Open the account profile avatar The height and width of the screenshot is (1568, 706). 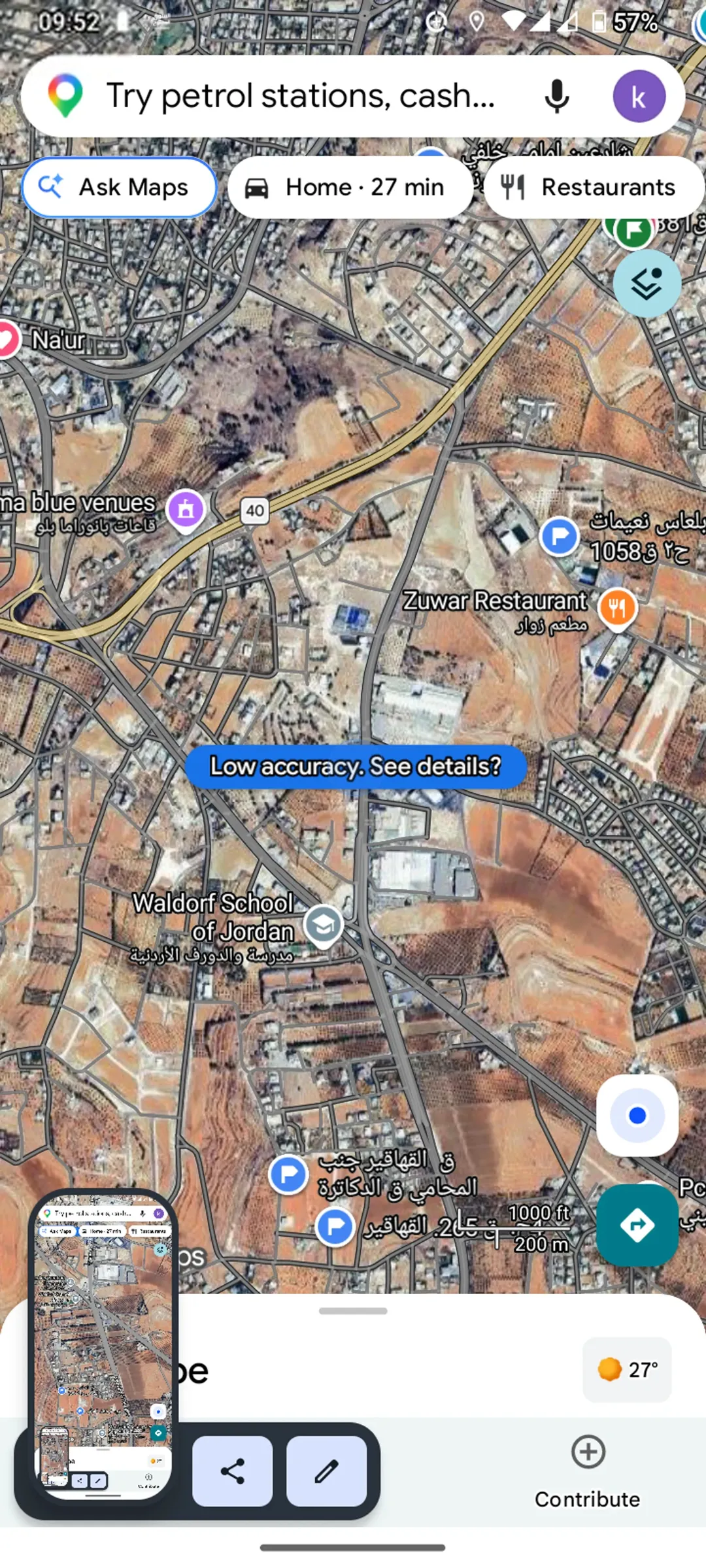tap(639, 96)
